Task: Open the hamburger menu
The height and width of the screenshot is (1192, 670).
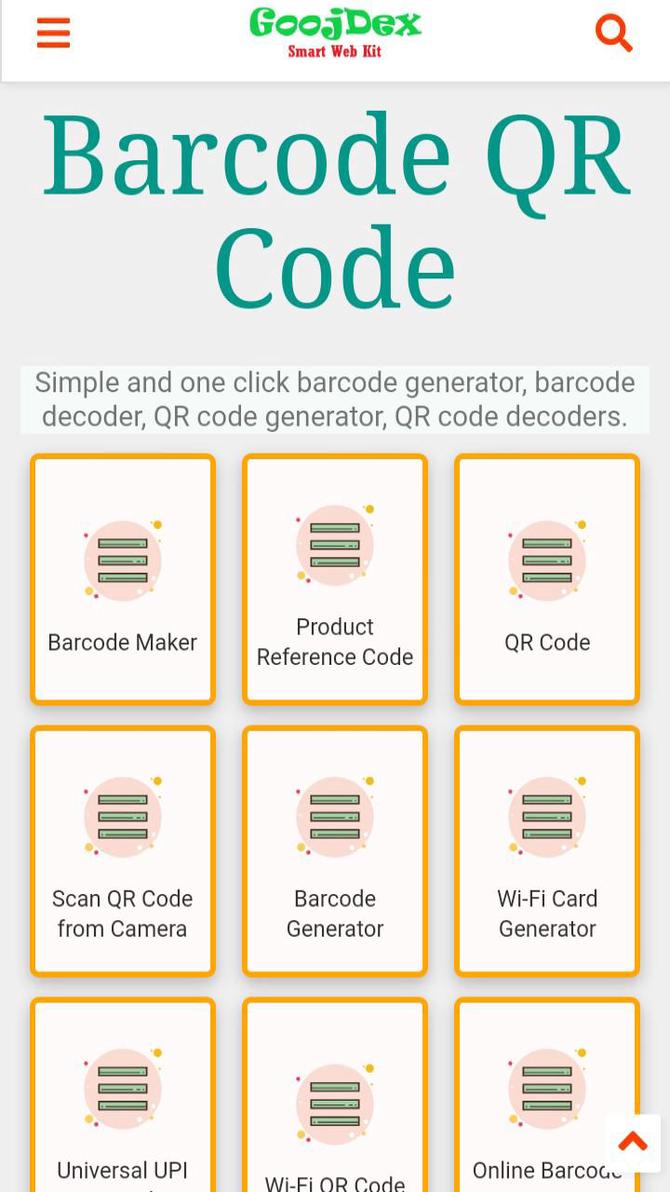Action: (x=53, y=33)
